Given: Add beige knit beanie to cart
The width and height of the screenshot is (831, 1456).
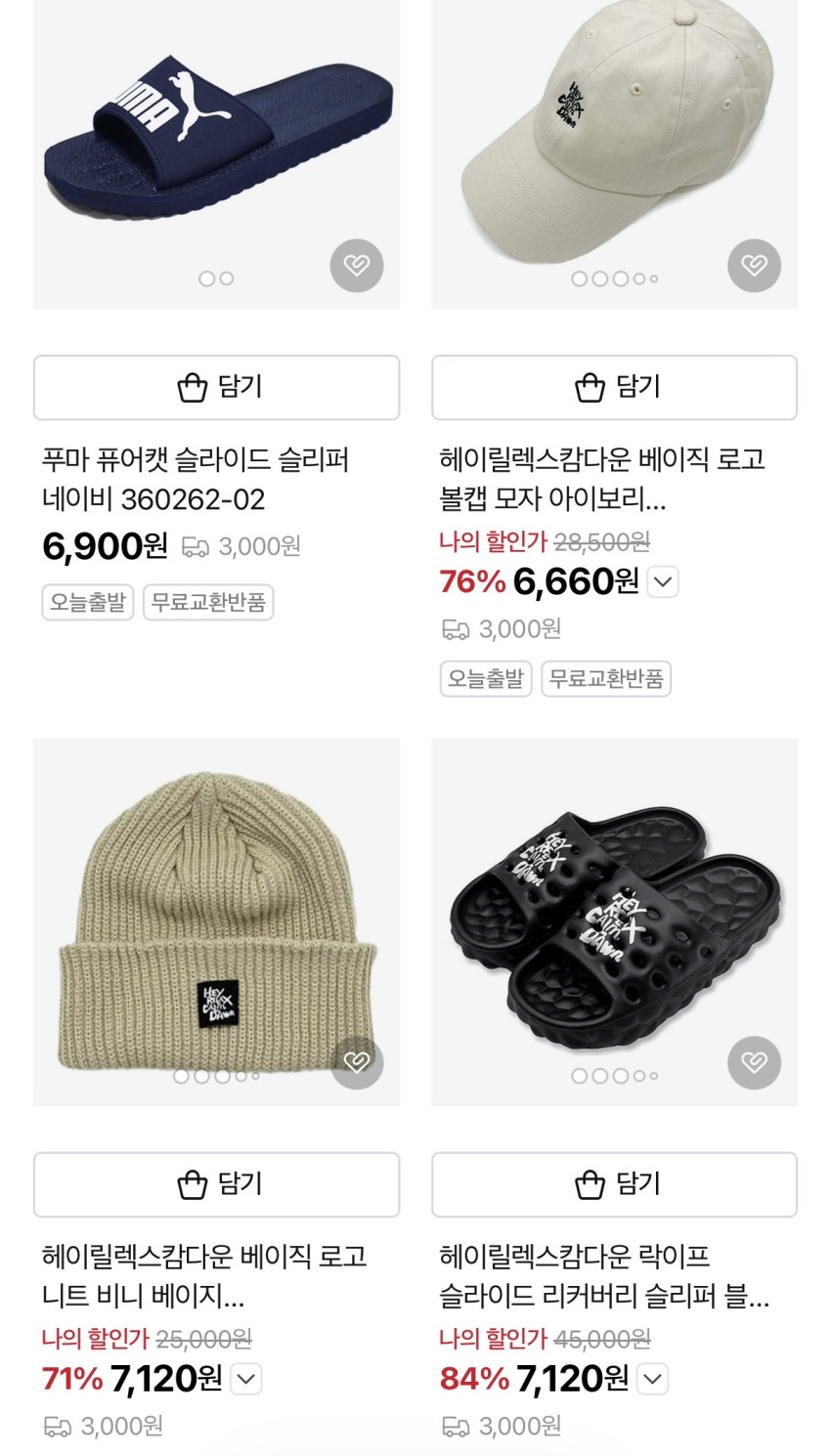Looking at the screenshot, I should click(x=217, y=1184).
